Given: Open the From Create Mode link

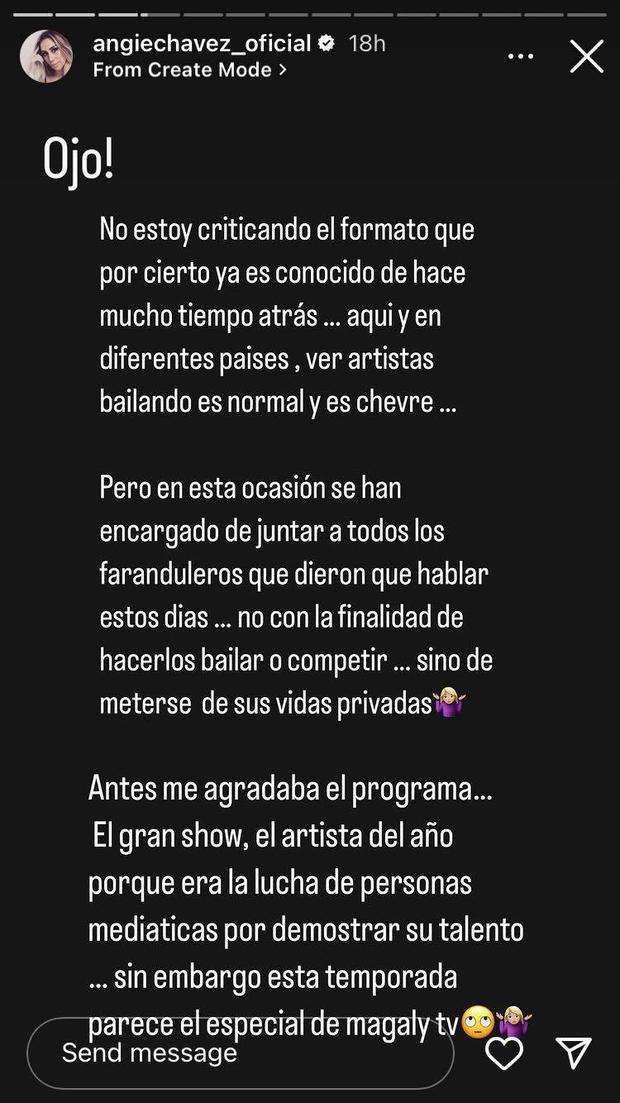Looking at the screenshot, I should click(190, 70).
